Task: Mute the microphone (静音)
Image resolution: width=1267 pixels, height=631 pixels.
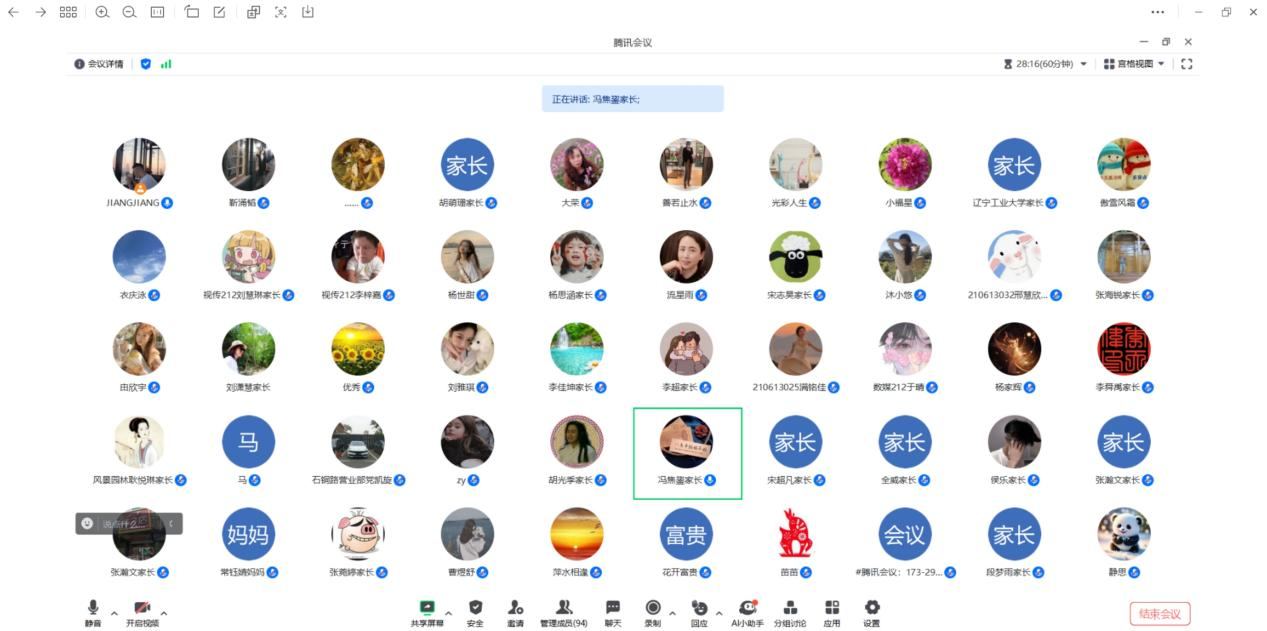Action: click(x=93, y=612)
